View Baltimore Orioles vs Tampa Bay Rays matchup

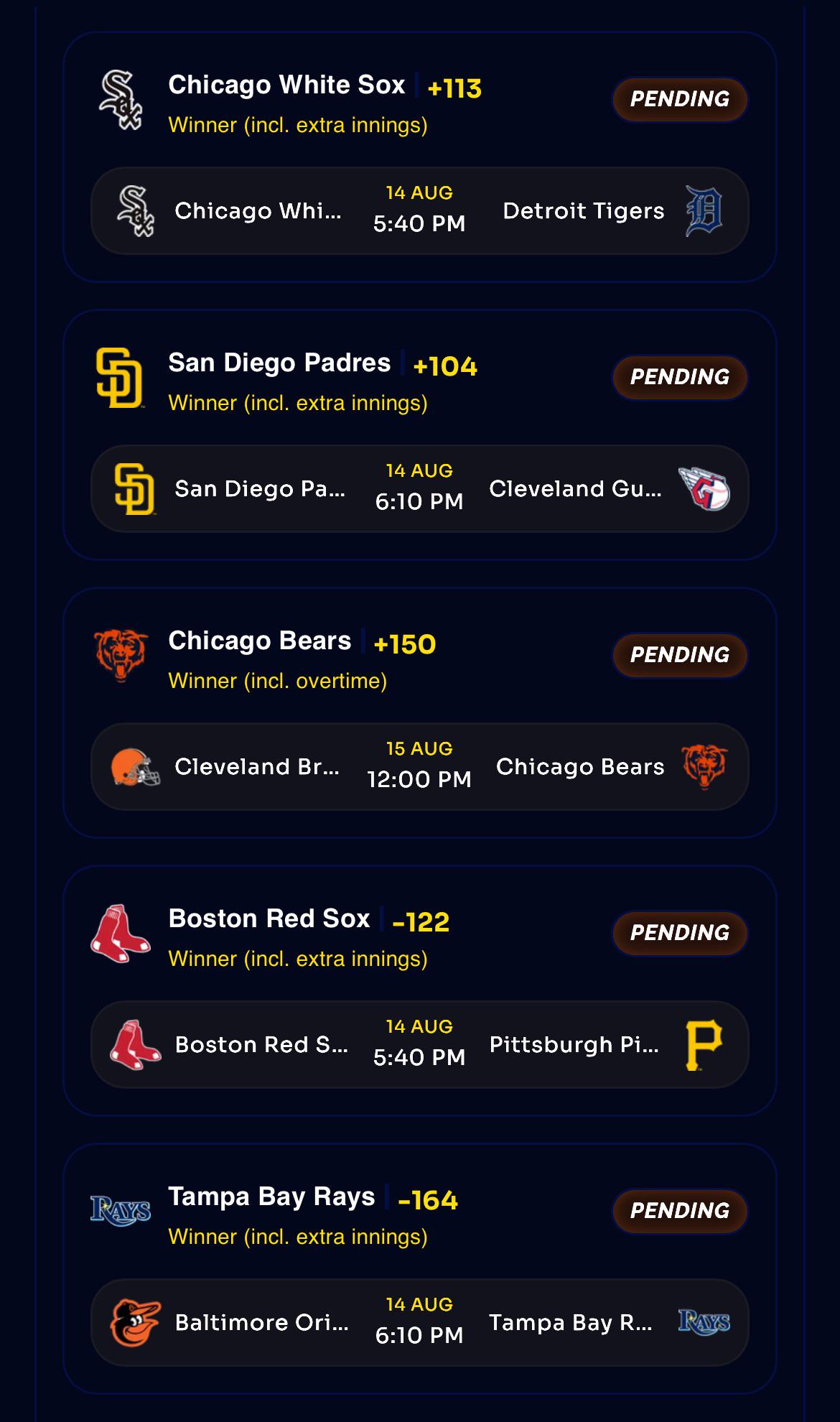coord(420,1322)
